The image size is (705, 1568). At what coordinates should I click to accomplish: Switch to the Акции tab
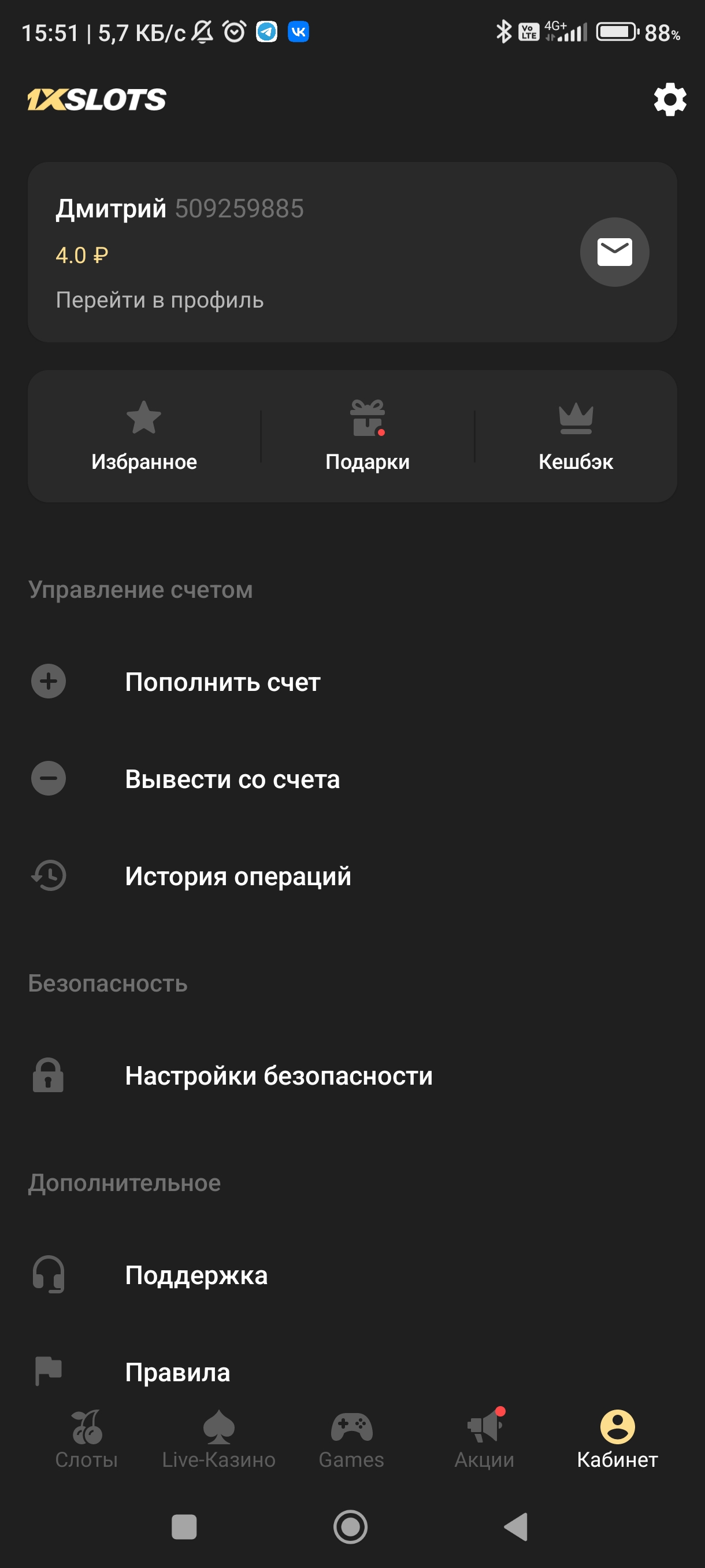click(484, 1440)
